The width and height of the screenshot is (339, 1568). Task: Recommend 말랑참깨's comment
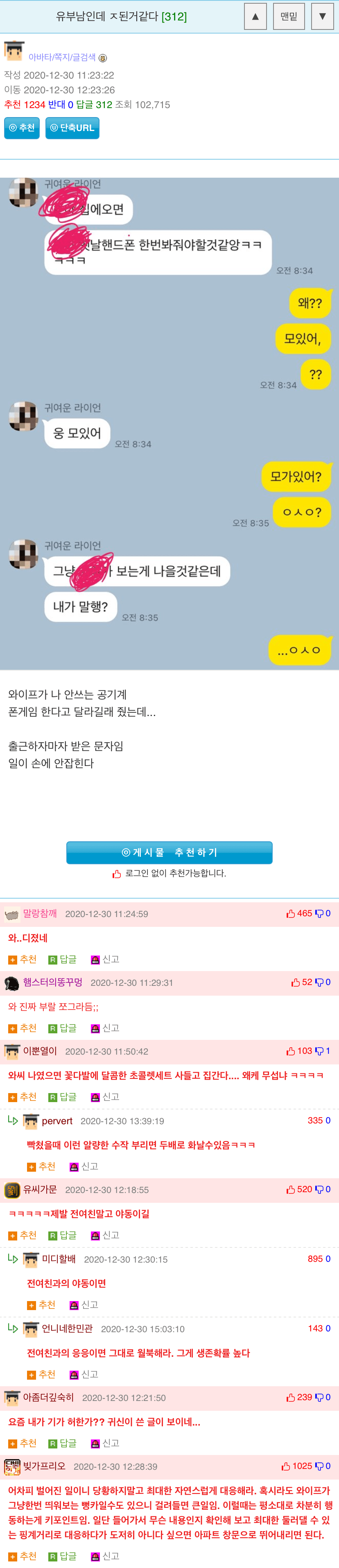(23, 959)
